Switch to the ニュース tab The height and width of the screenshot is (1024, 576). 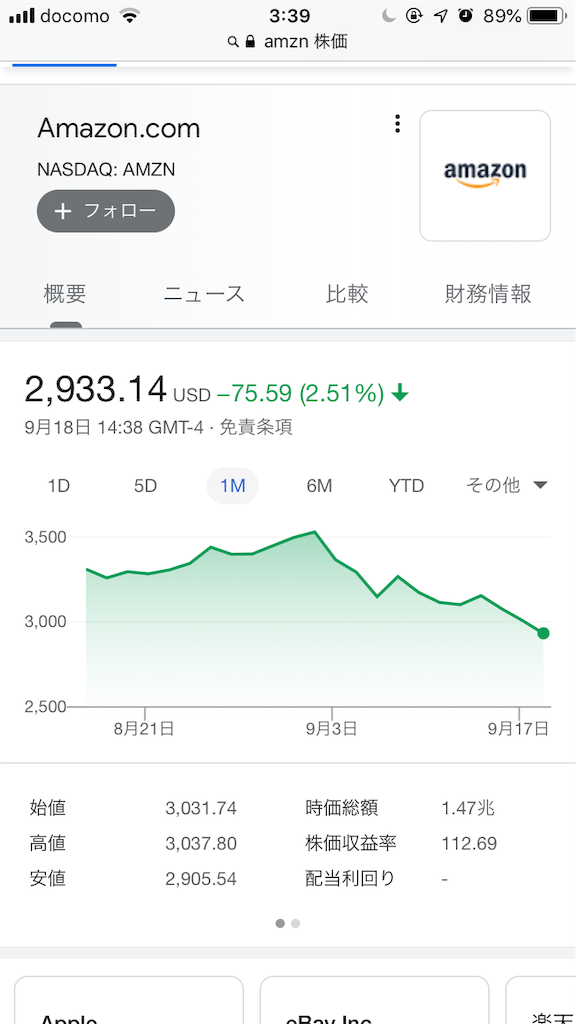point(204,295)
